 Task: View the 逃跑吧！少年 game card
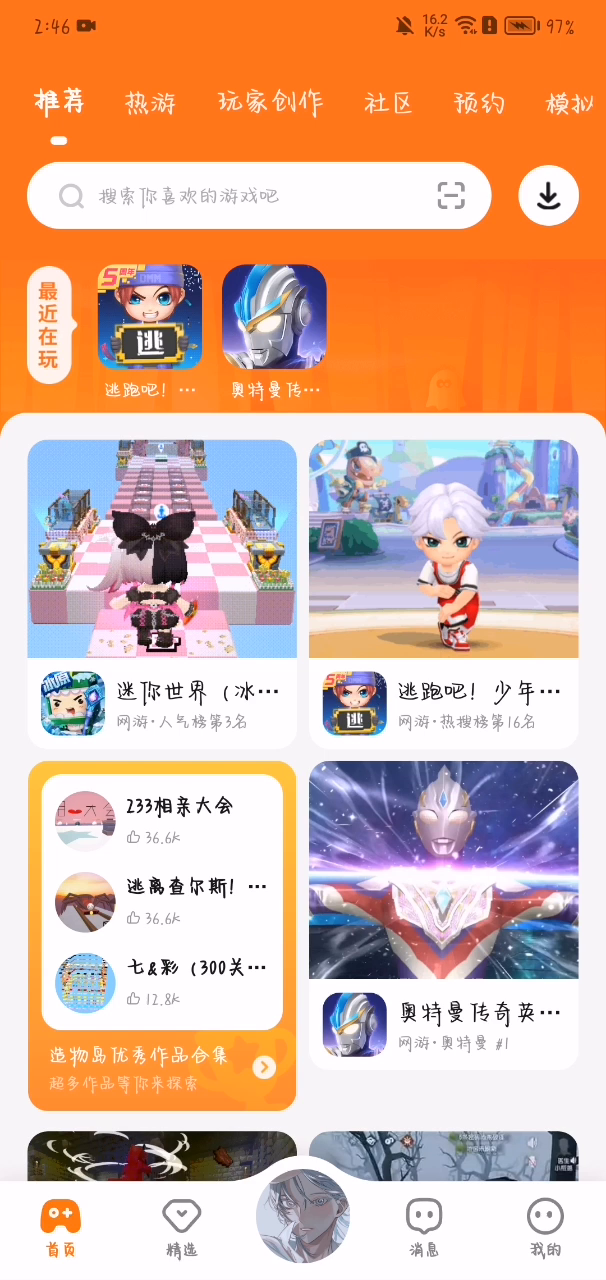pyautogui.click(x=443, y=594)
